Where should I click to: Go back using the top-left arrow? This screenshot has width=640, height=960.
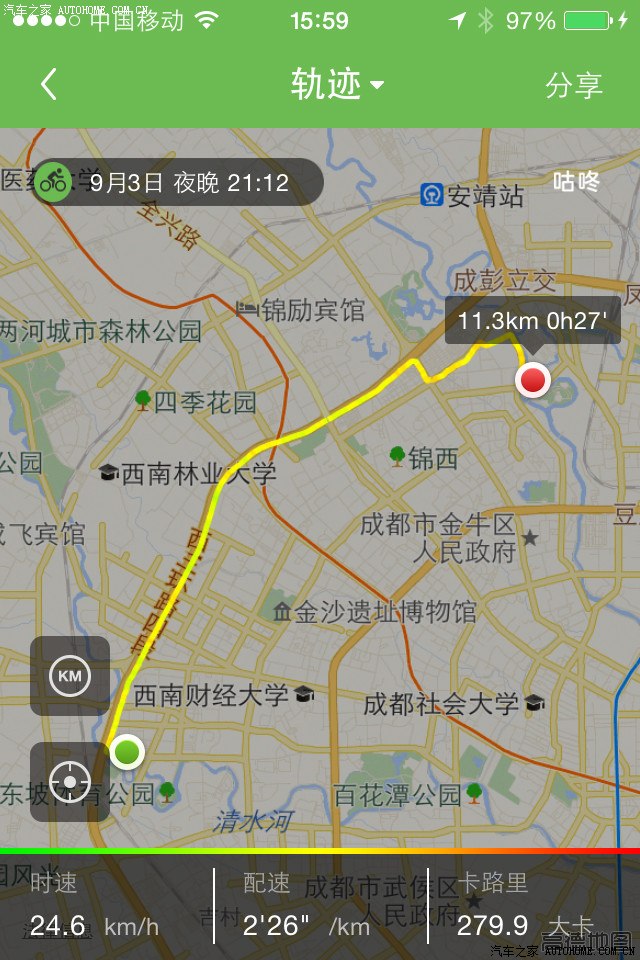click(x=49, y=84)
